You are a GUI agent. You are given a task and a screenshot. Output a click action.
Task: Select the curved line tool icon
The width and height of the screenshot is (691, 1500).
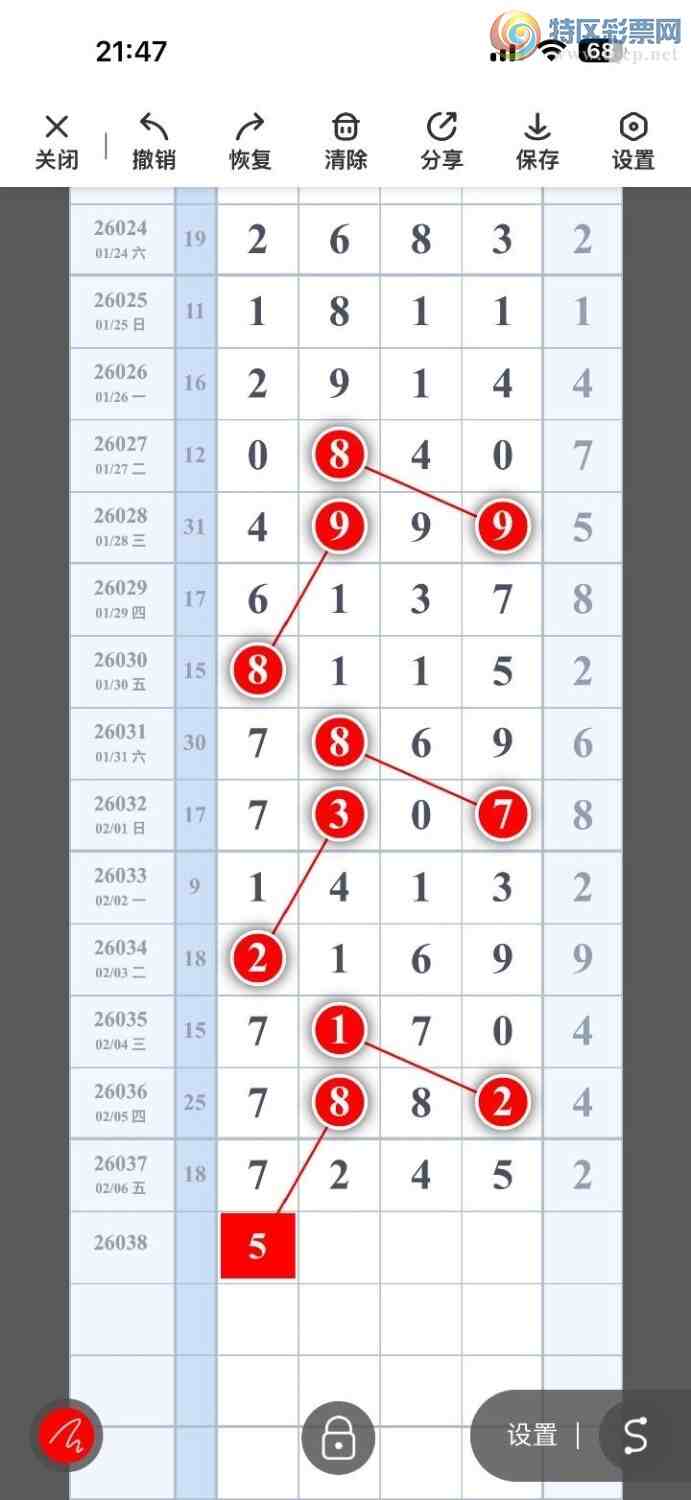(x=636, y=1436)
